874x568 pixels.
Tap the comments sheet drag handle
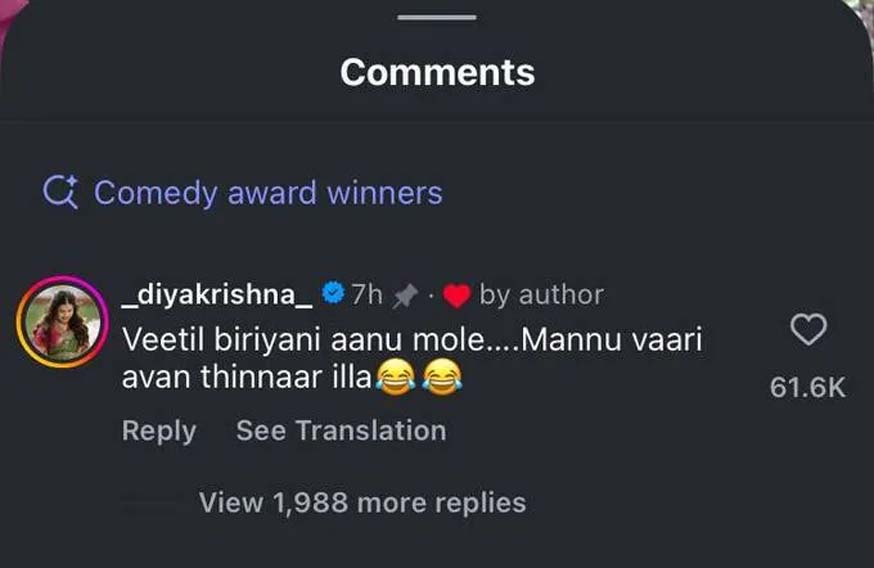click(x=437, y=18)
